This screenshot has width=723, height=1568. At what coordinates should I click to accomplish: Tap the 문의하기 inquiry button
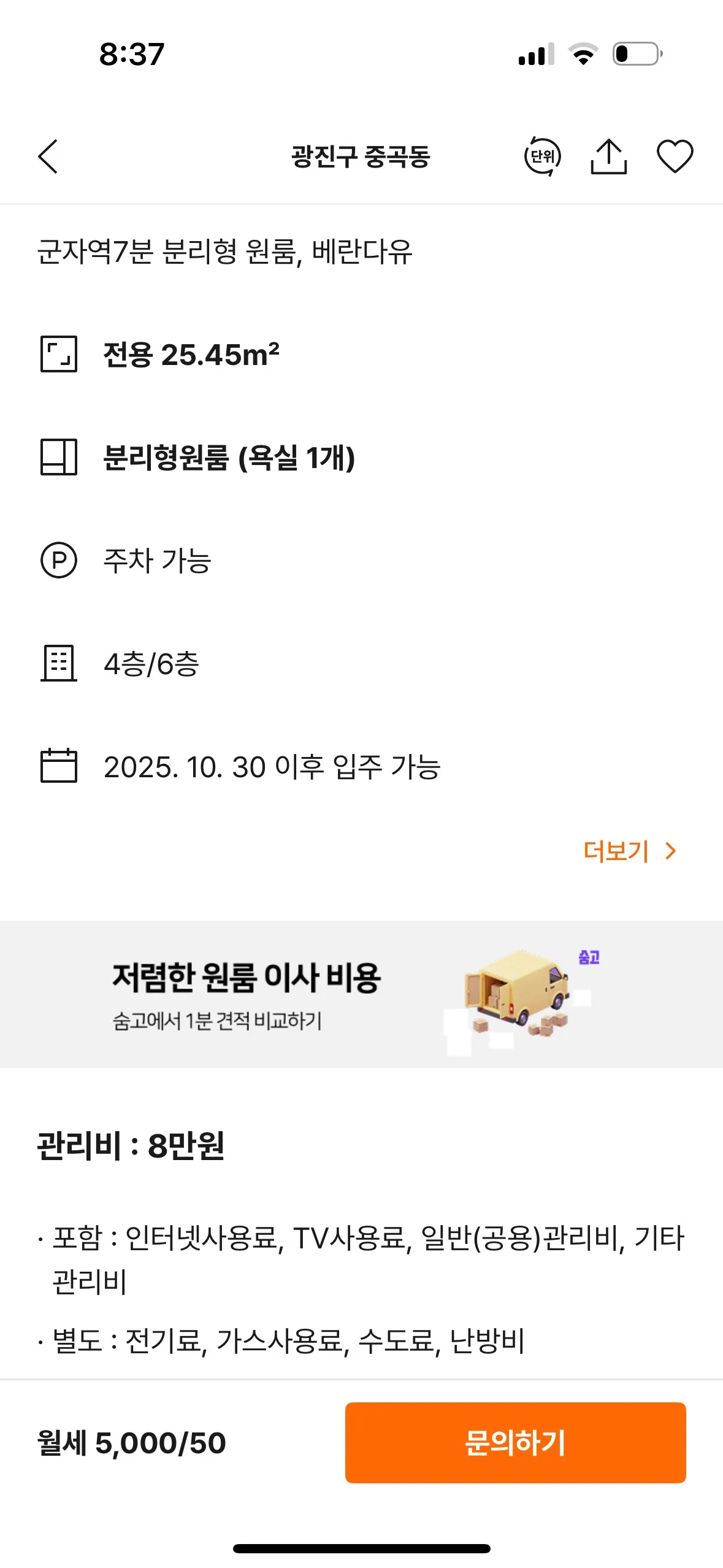tap(515, 1443)
